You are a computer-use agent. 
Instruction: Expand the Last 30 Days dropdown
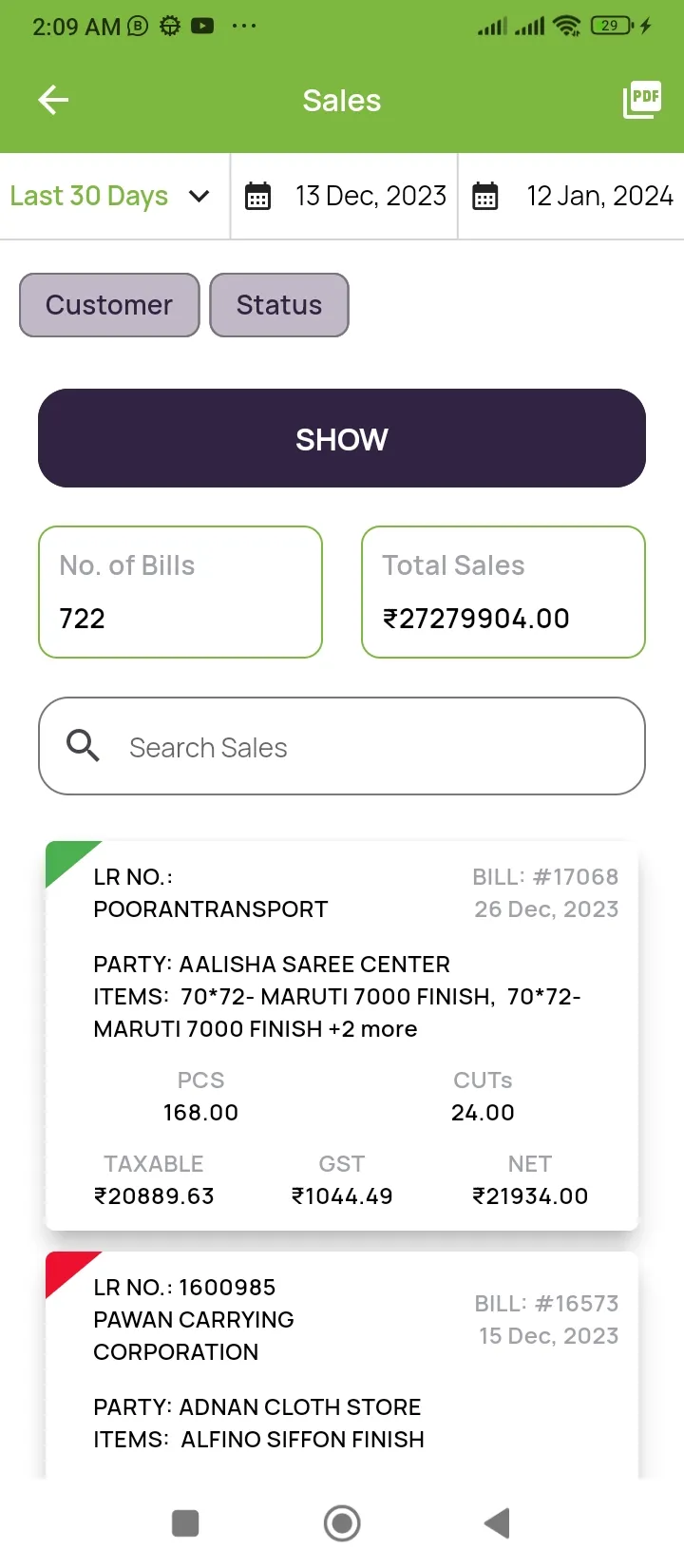[x=199, y=195]
